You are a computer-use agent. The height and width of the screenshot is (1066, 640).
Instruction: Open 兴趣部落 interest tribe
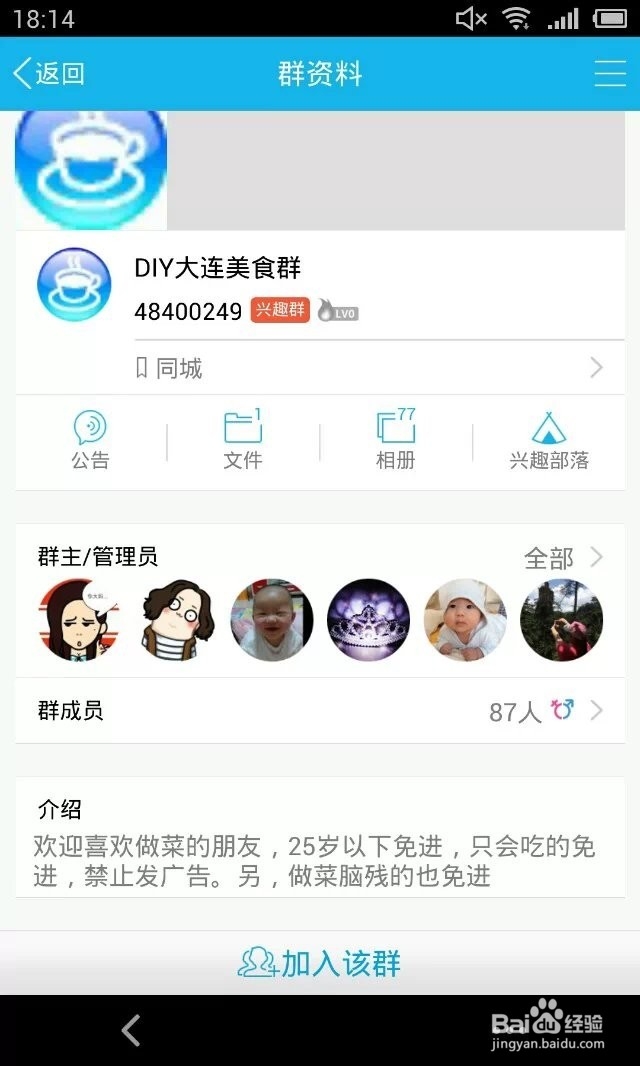[x=549, y=441]
